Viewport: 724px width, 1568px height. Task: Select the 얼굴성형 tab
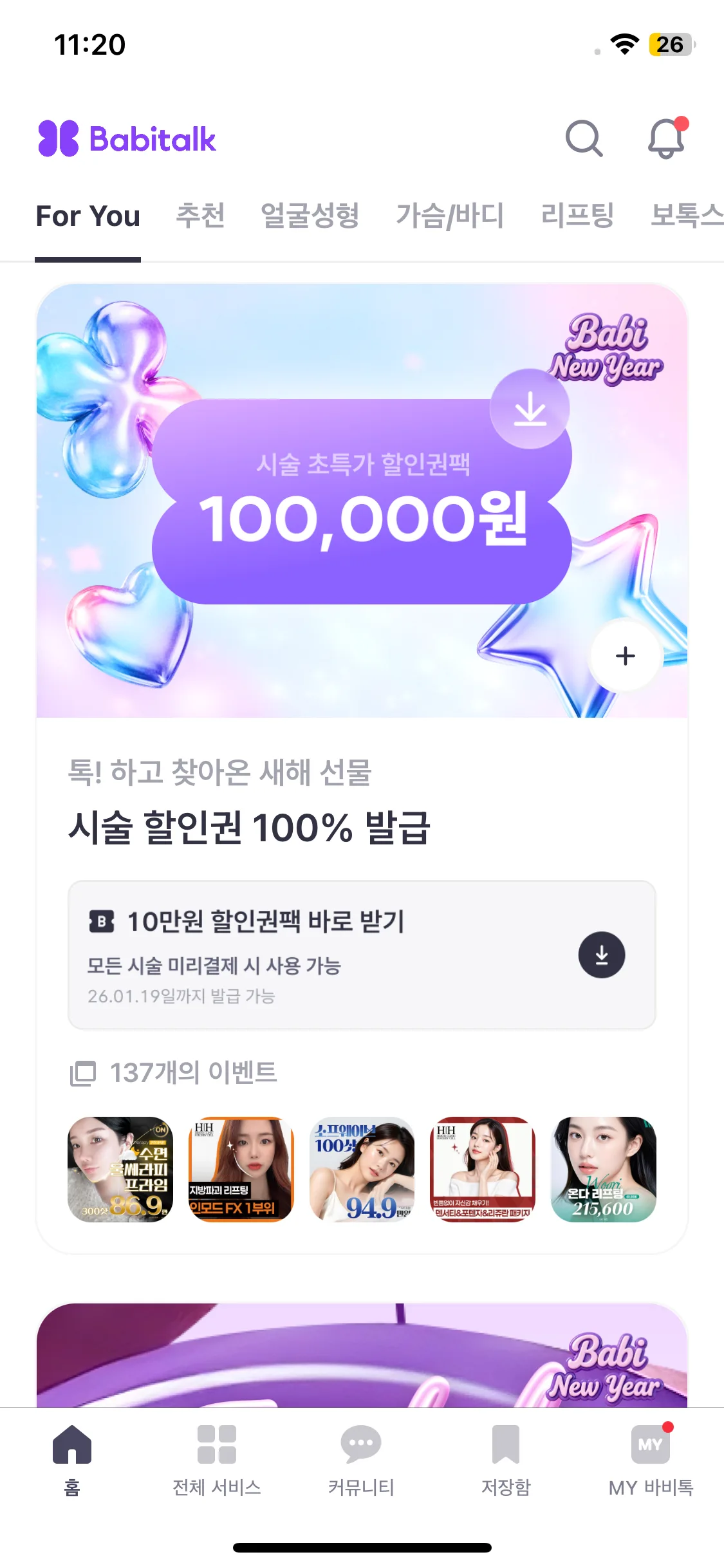coord(310,216)
